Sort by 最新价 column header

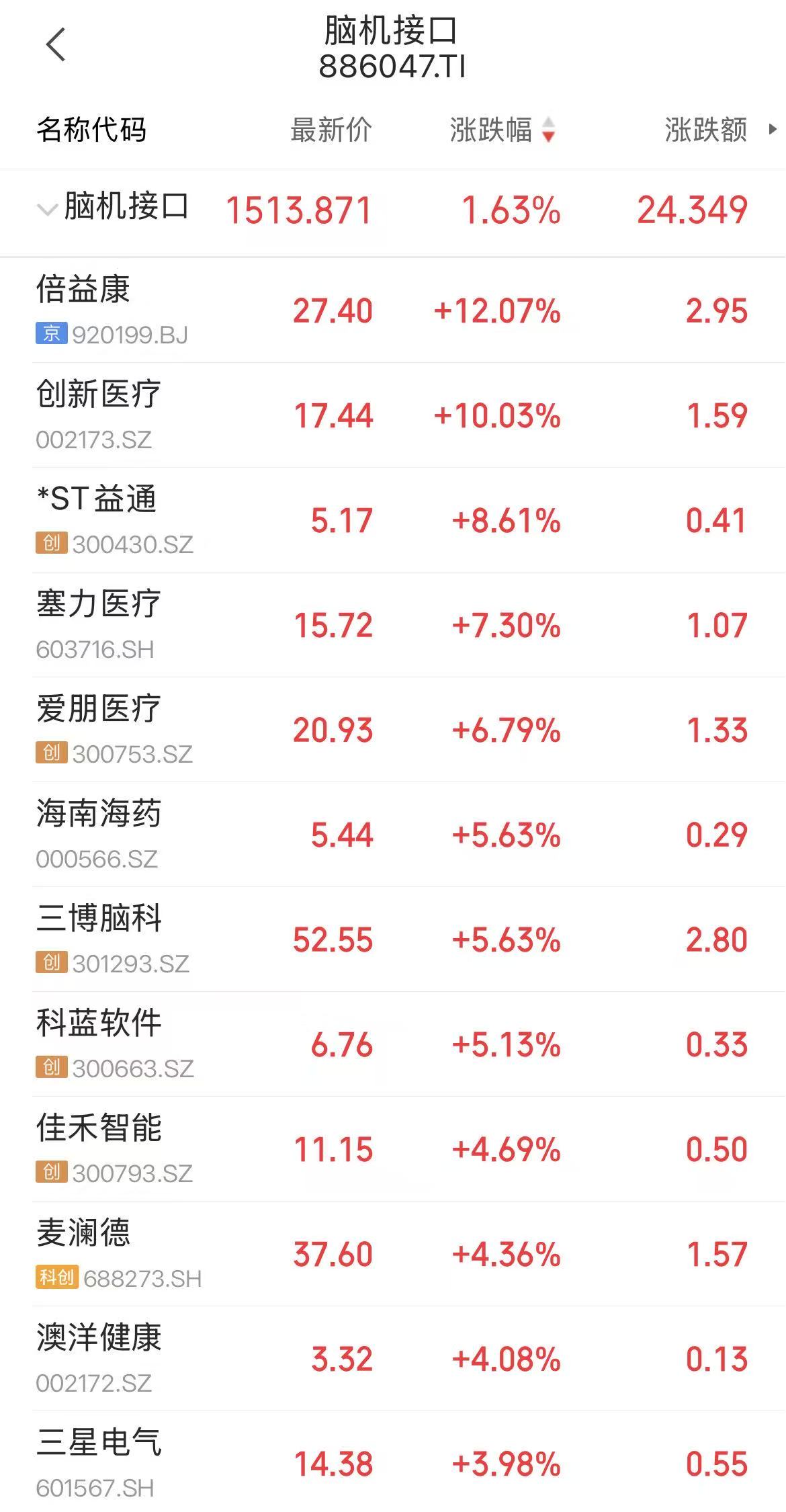click(331, 130)
